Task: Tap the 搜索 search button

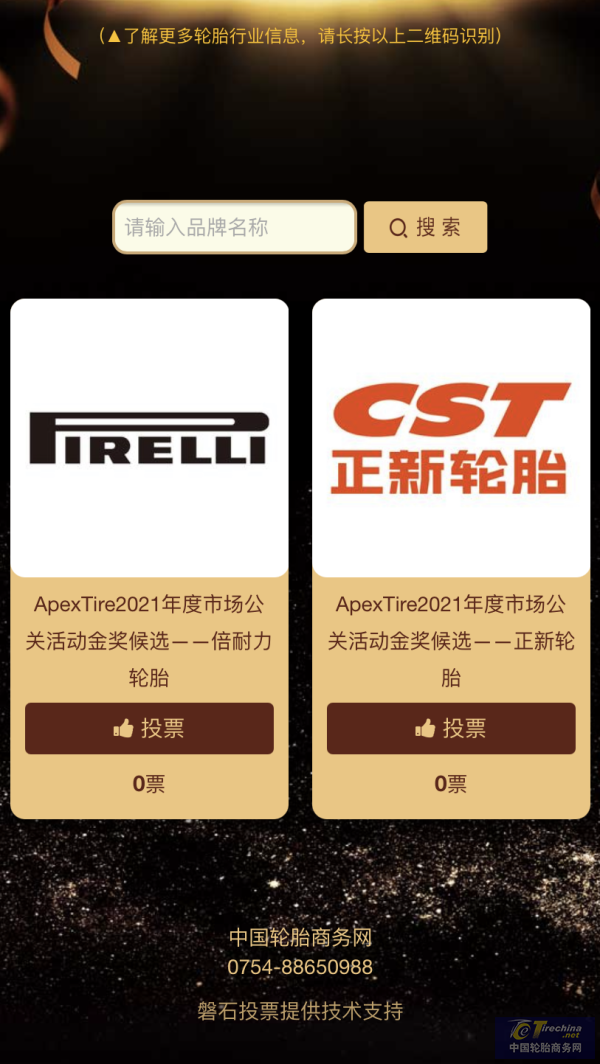Action: (x=425, y=227)
